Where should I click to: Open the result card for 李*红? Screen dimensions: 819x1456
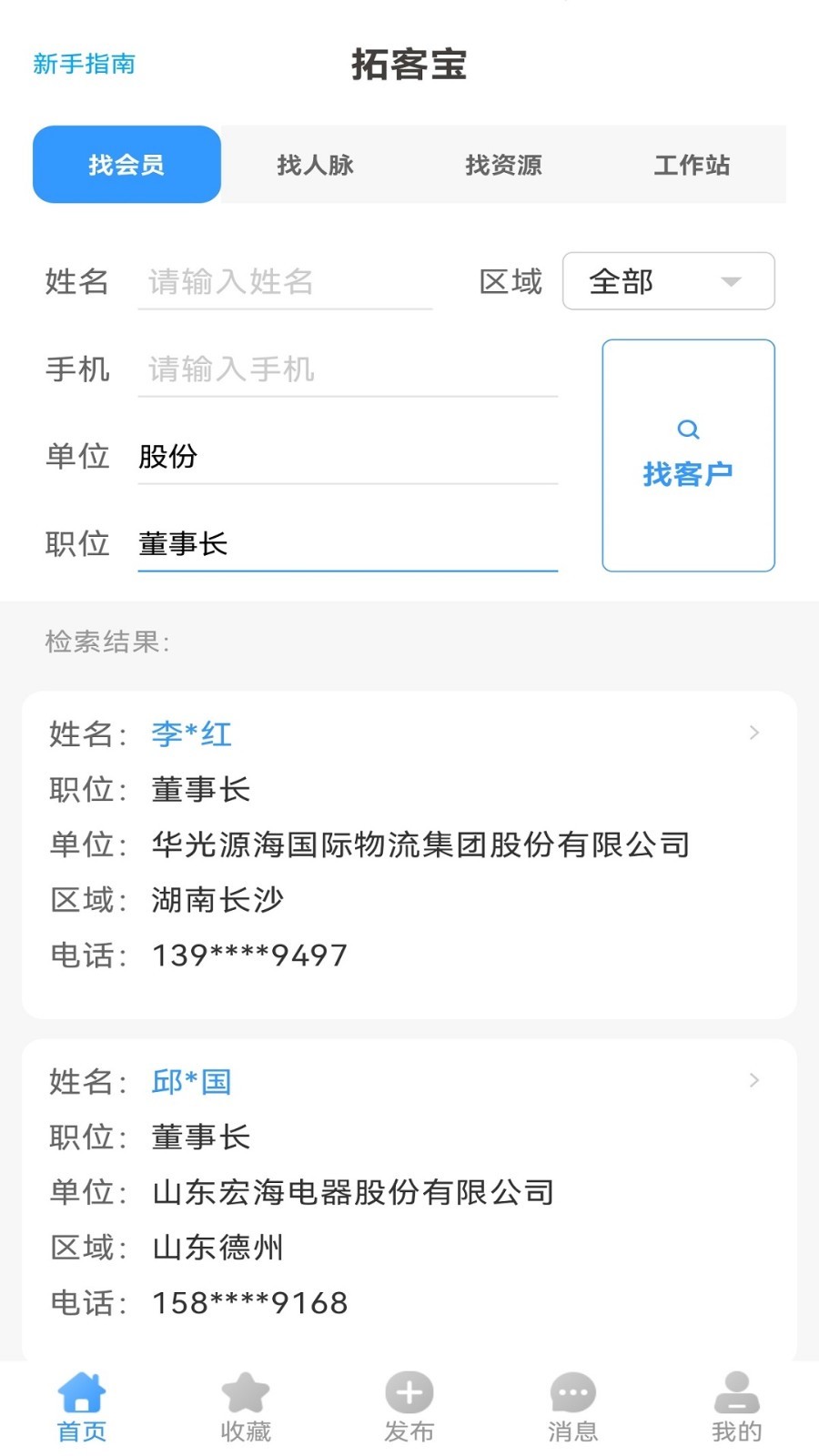click(x=409, y=854)
